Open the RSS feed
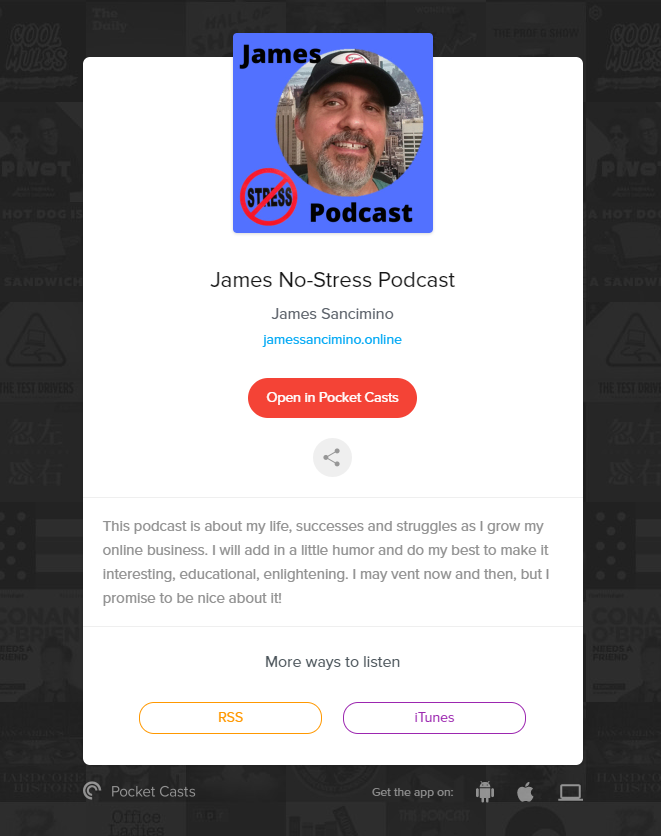This screenshot has width=661, height=836. click(x=230, y=718)
